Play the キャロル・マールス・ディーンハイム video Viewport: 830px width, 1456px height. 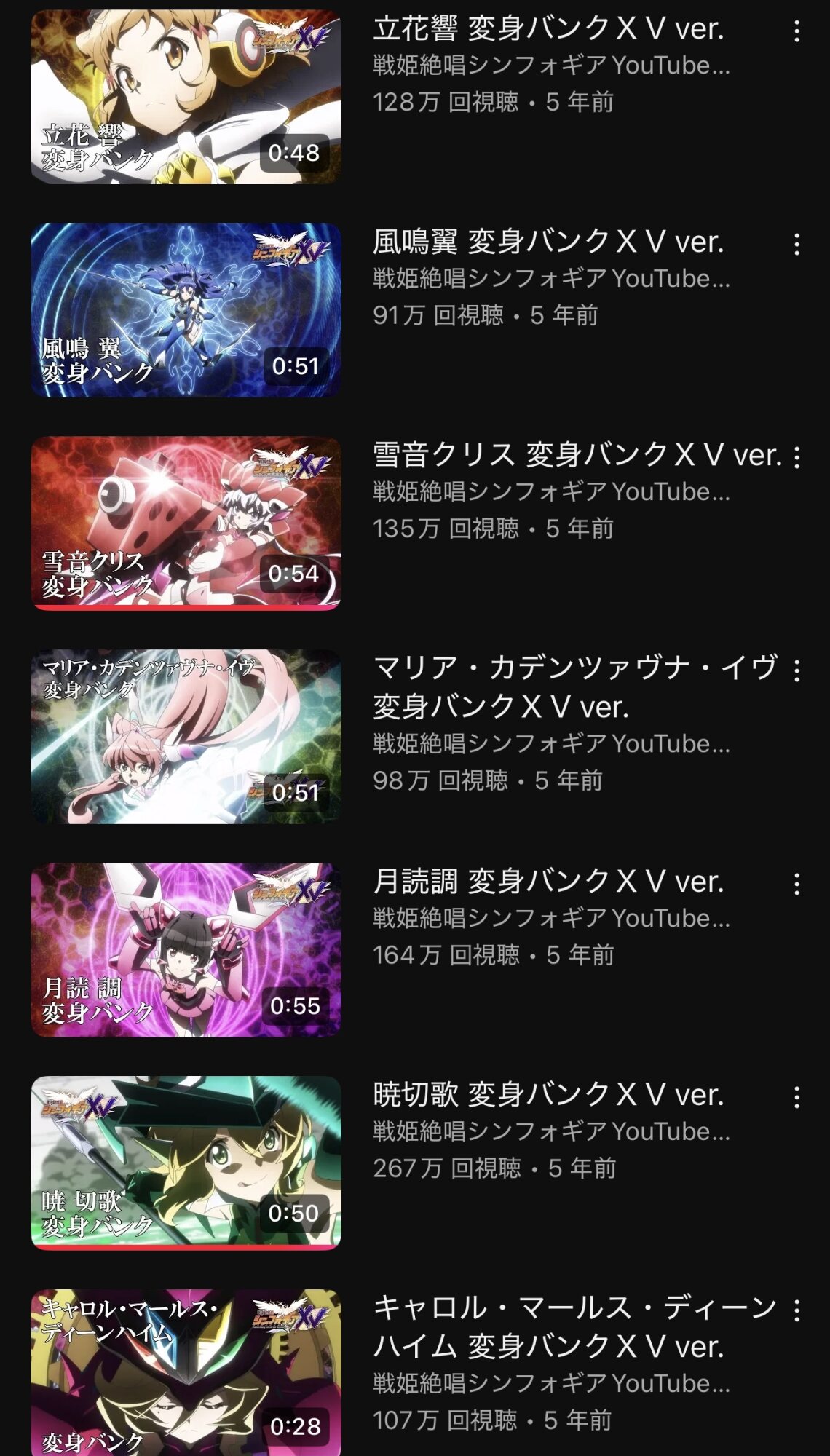[x=186, y=1372]
